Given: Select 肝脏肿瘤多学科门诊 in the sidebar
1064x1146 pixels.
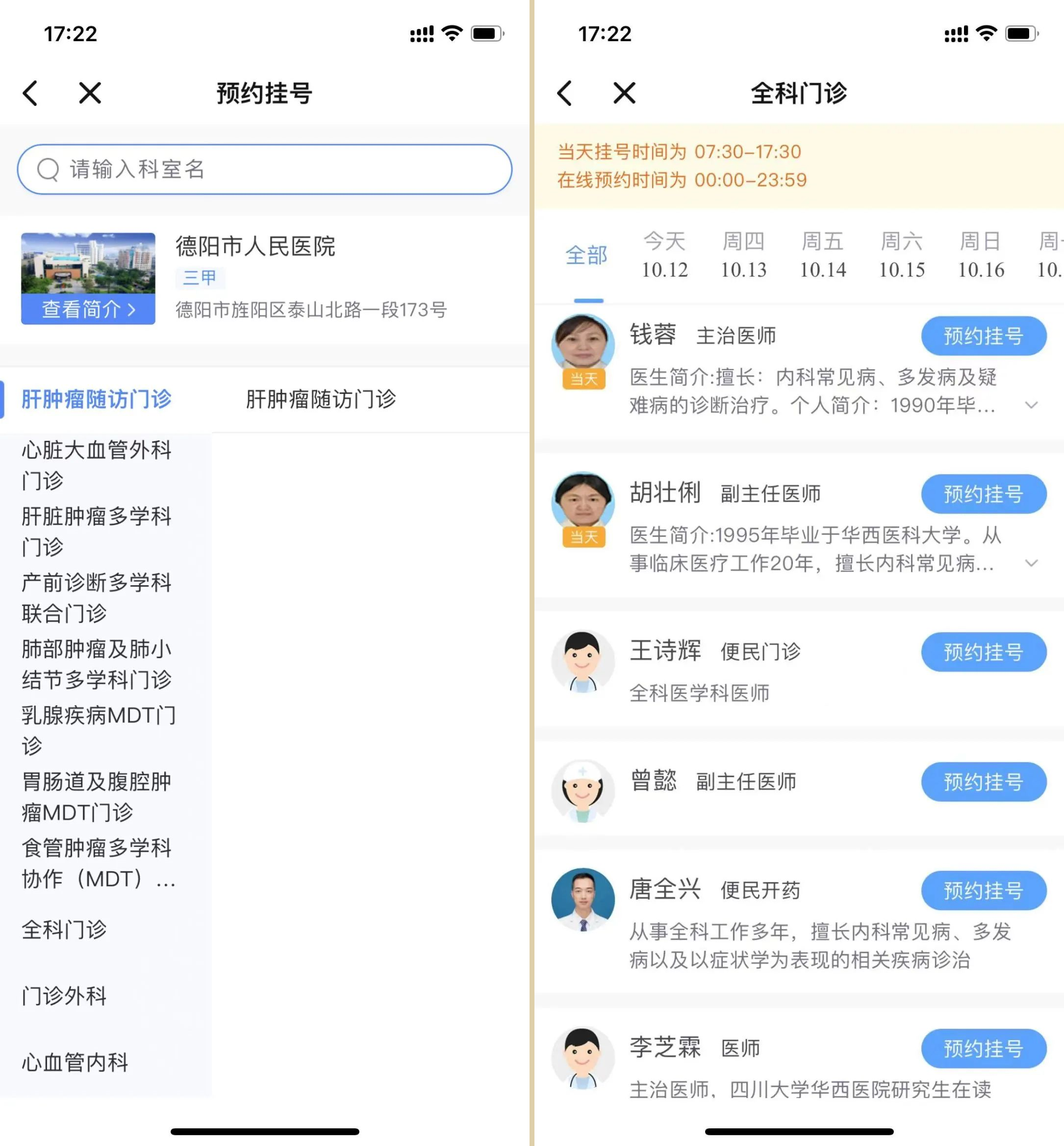Looking at the screenshot, I should [96, 531].
